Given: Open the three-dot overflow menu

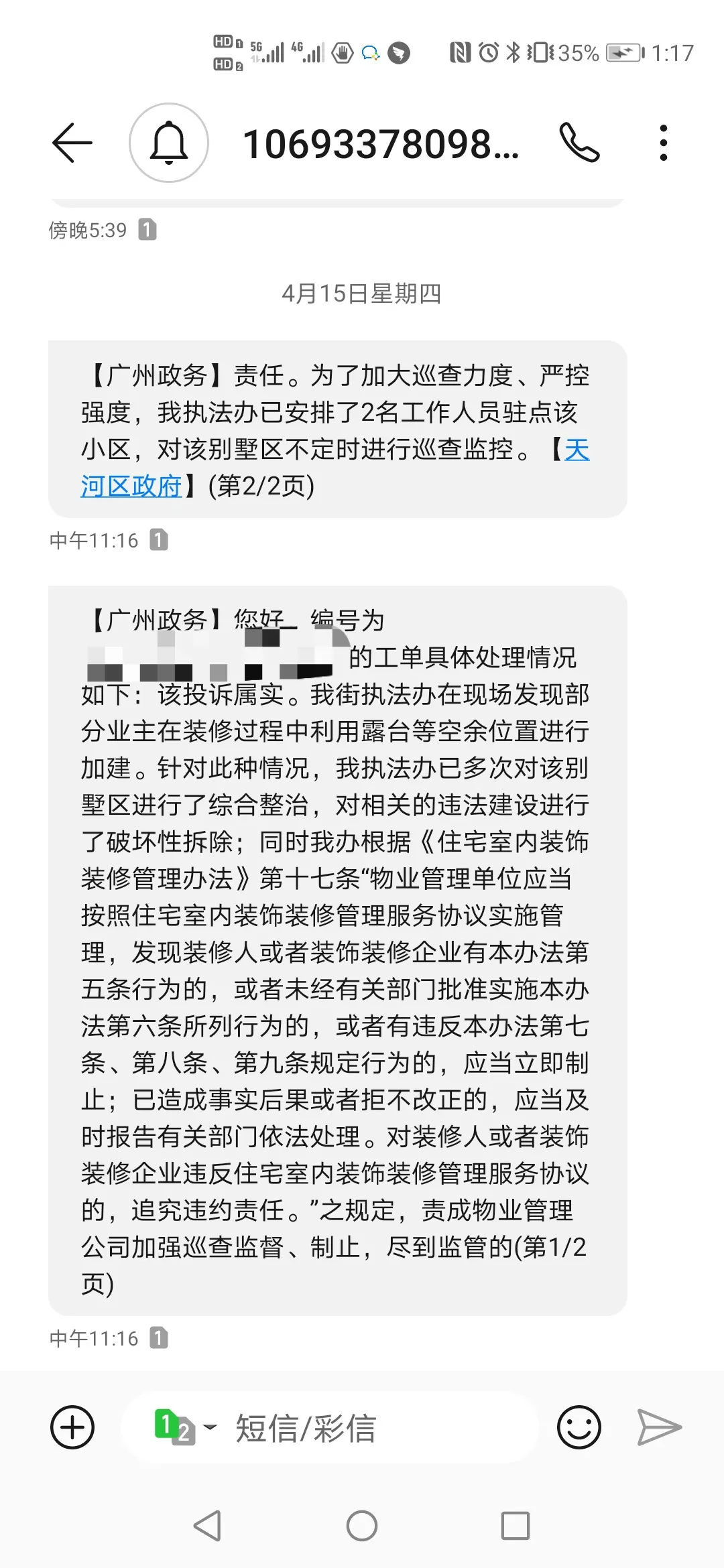Looking at the screenshot, I should coord(663,143).
